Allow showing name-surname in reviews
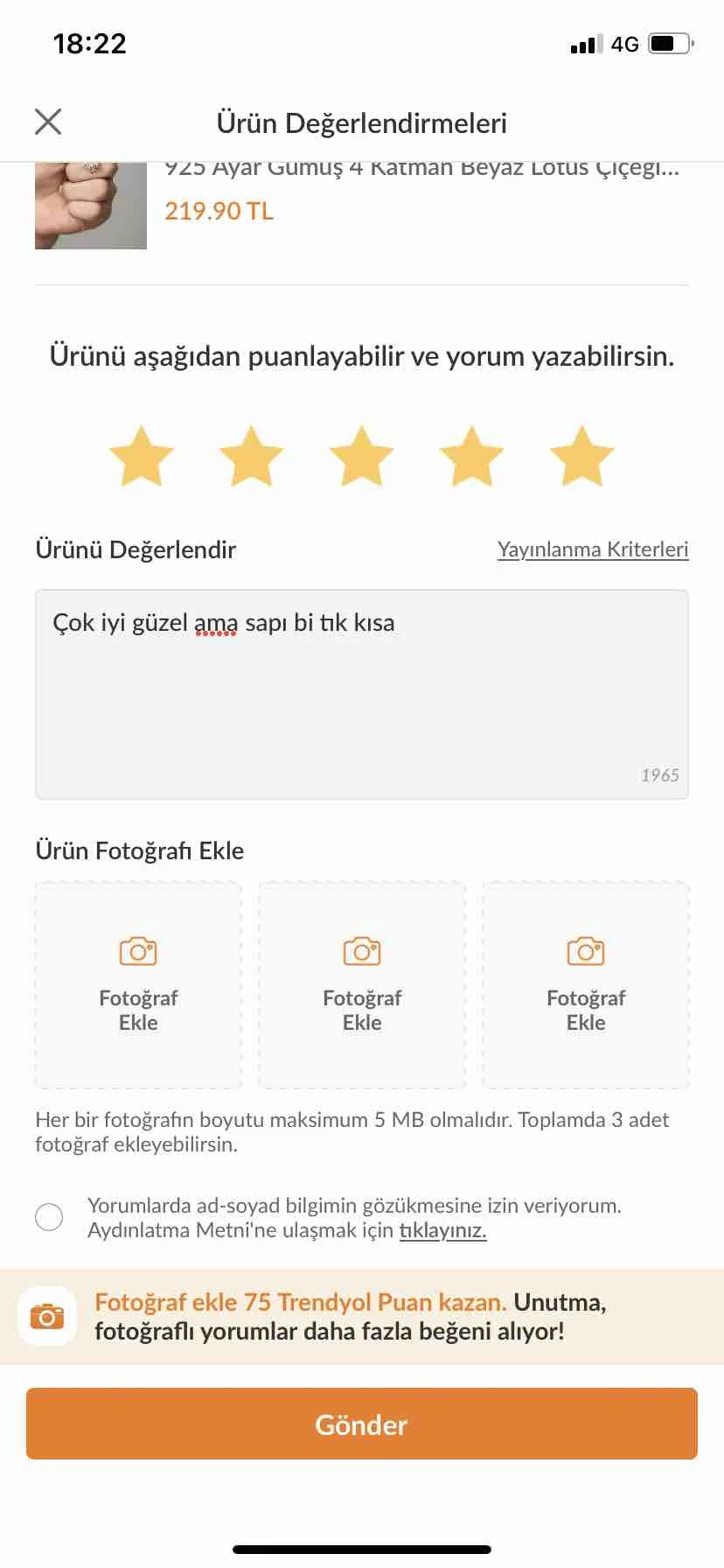The height and width of the screenshot is (1568, 724). click(49, 1217)
